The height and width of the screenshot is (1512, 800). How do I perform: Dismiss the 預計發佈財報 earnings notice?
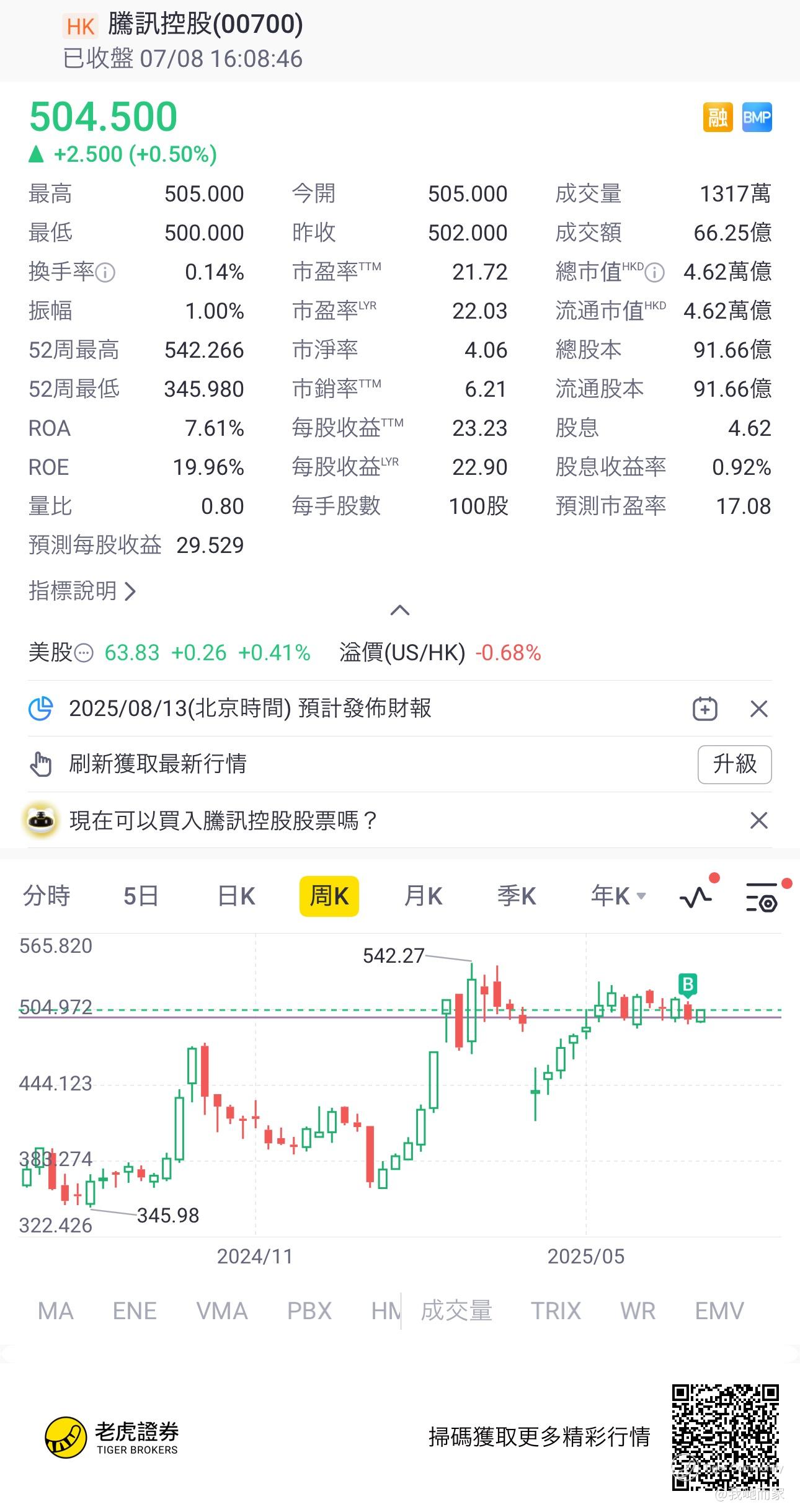[x=759, y=709]
